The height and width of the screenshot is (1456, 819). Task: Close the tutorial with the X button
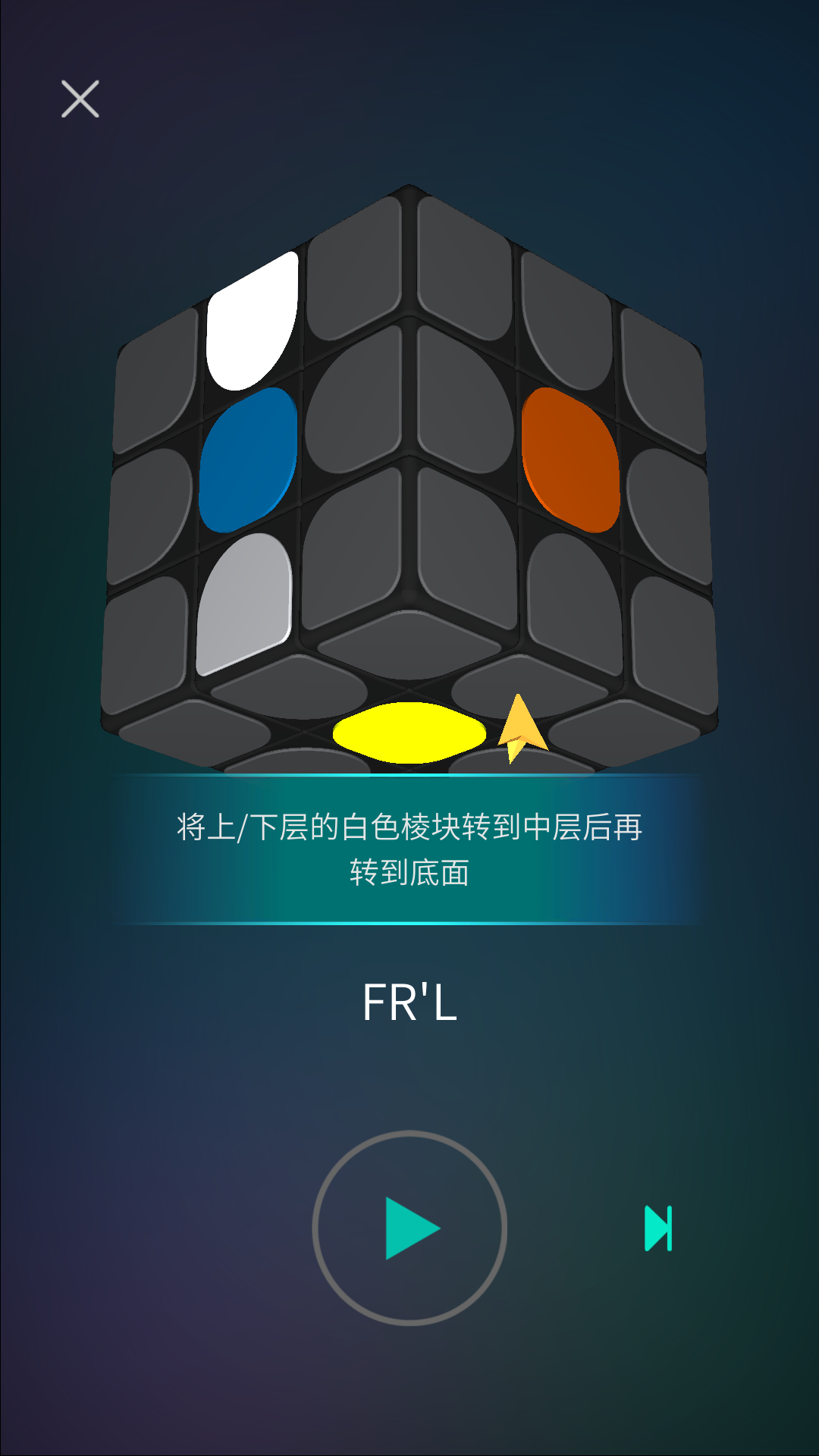(80, 100)
